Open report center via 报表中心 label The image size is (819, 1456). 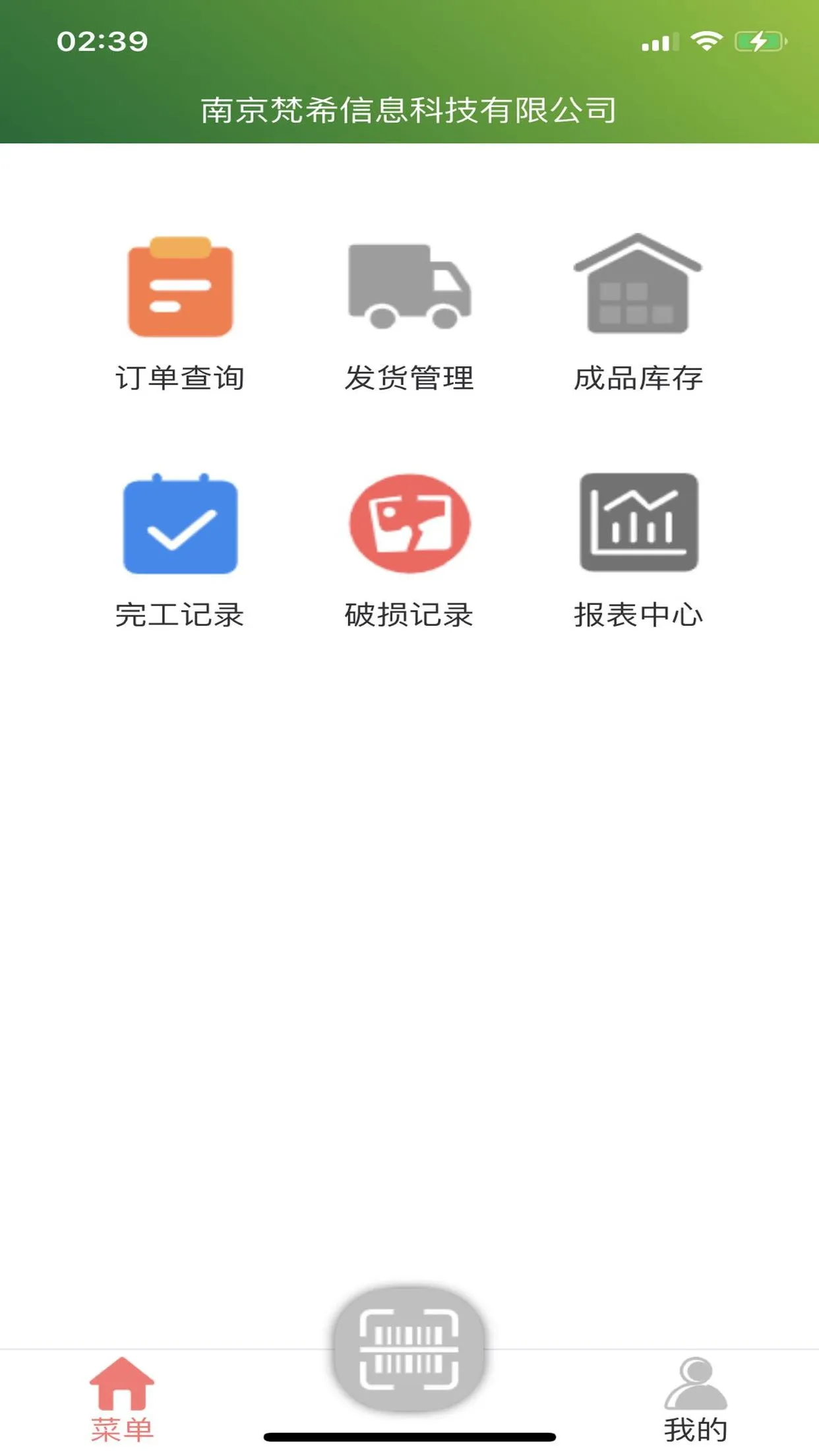point(638,615)
